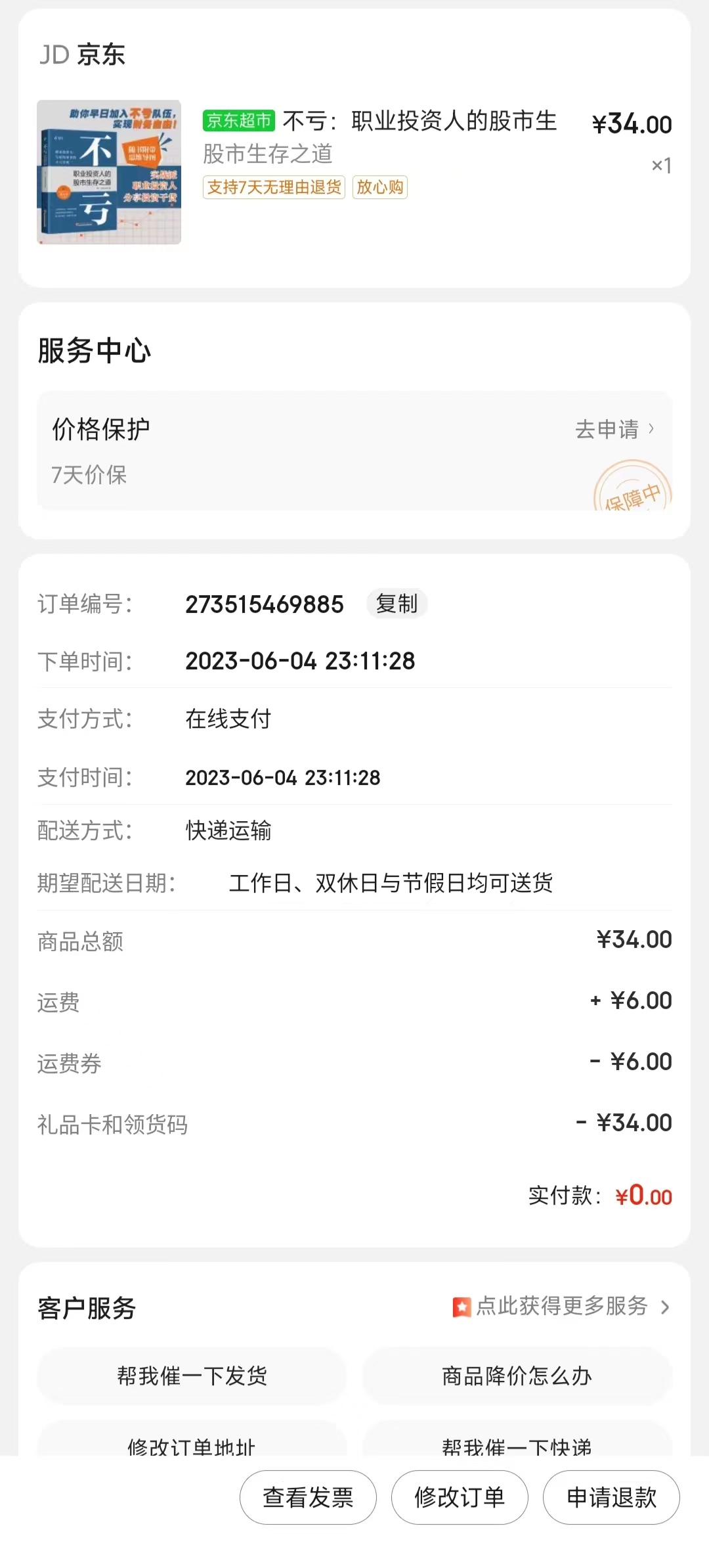
Task: View the invoice via 查看发票
Action: click(x=308, y=1497)
